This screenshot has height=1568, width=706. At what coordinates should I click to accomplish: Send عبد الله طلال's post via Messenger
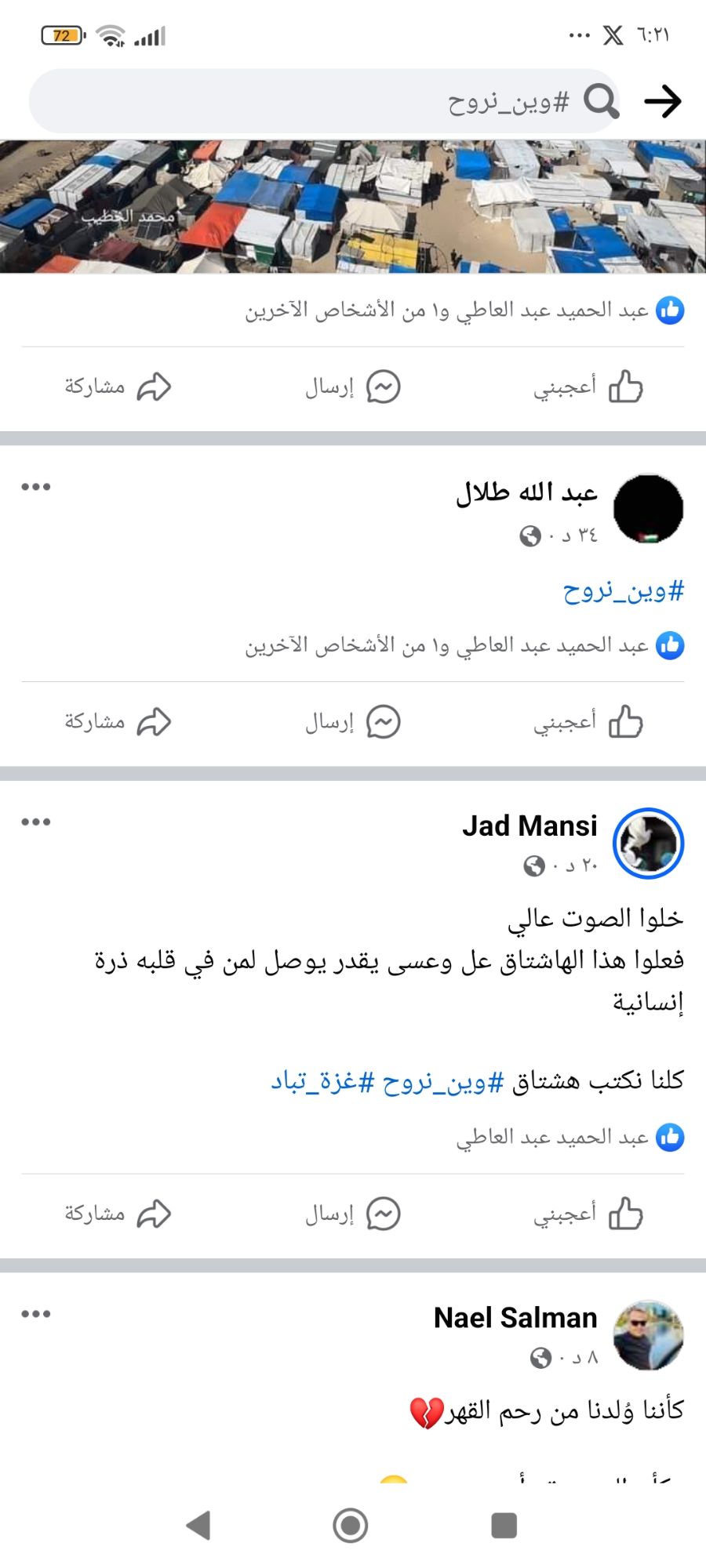pos(353,721)
